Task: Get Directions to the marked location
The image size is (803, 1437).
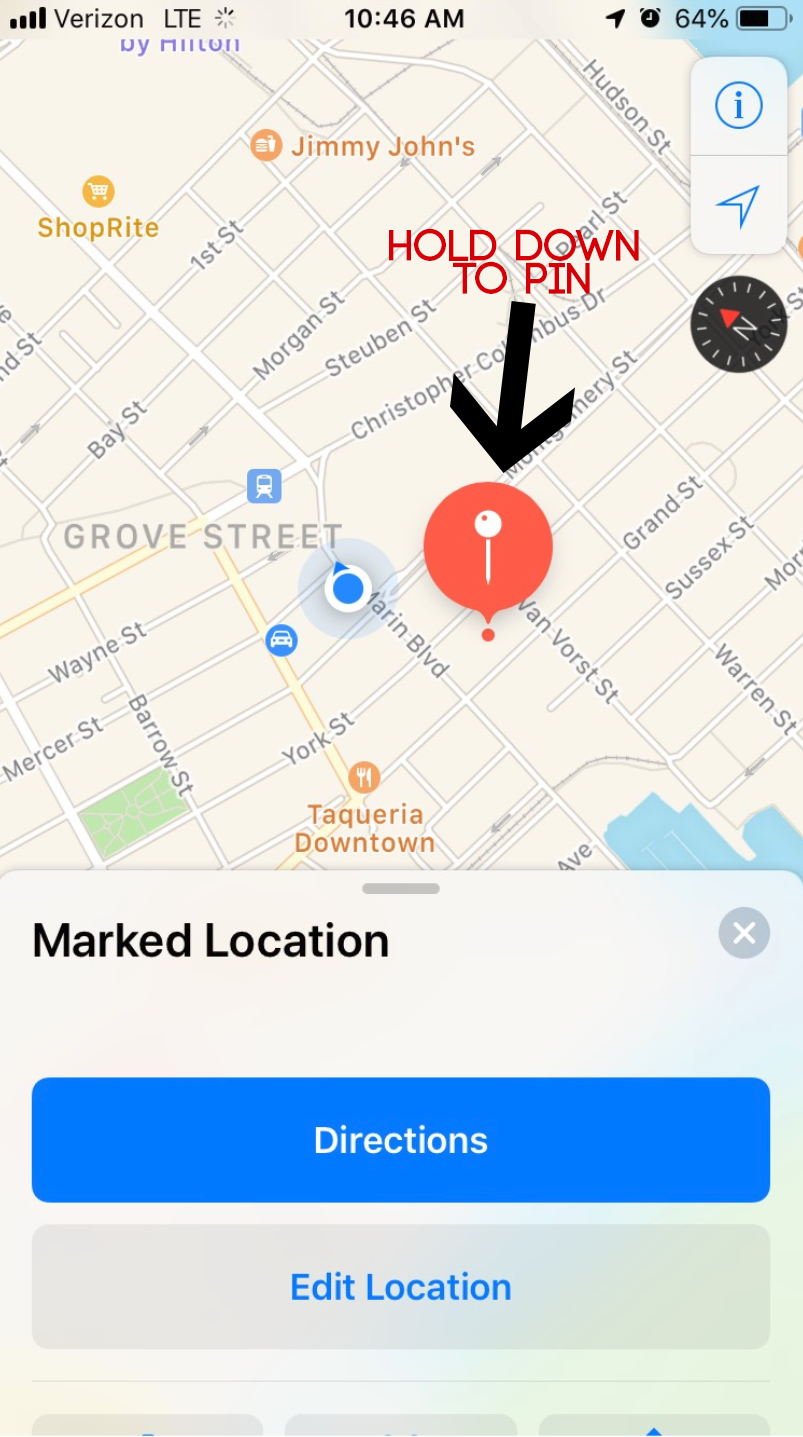Action: click(x=400, y=1140)
